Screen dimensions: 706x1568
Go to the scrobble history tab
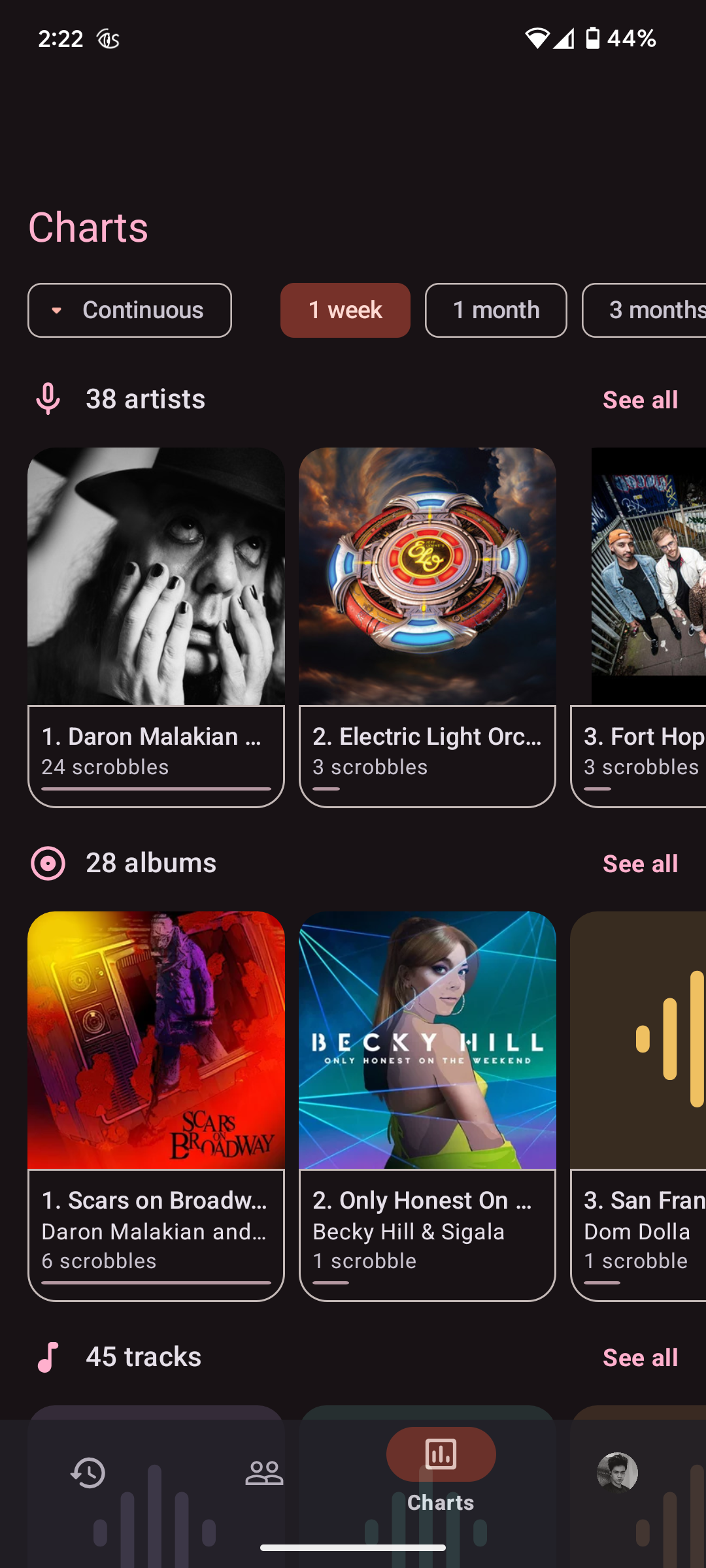point(88,1473)
